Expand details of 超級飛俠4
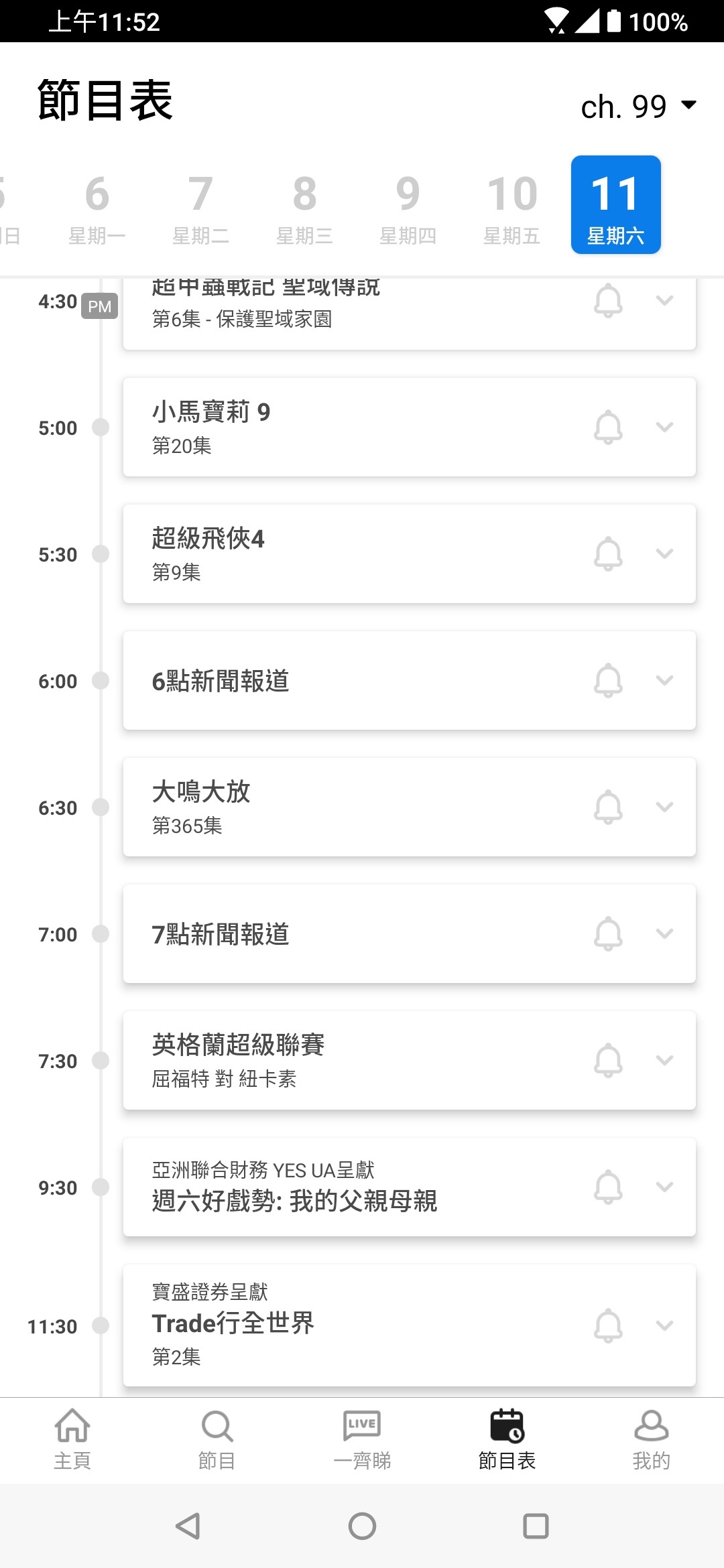The image size is (724, 1568). click(664, 554)
